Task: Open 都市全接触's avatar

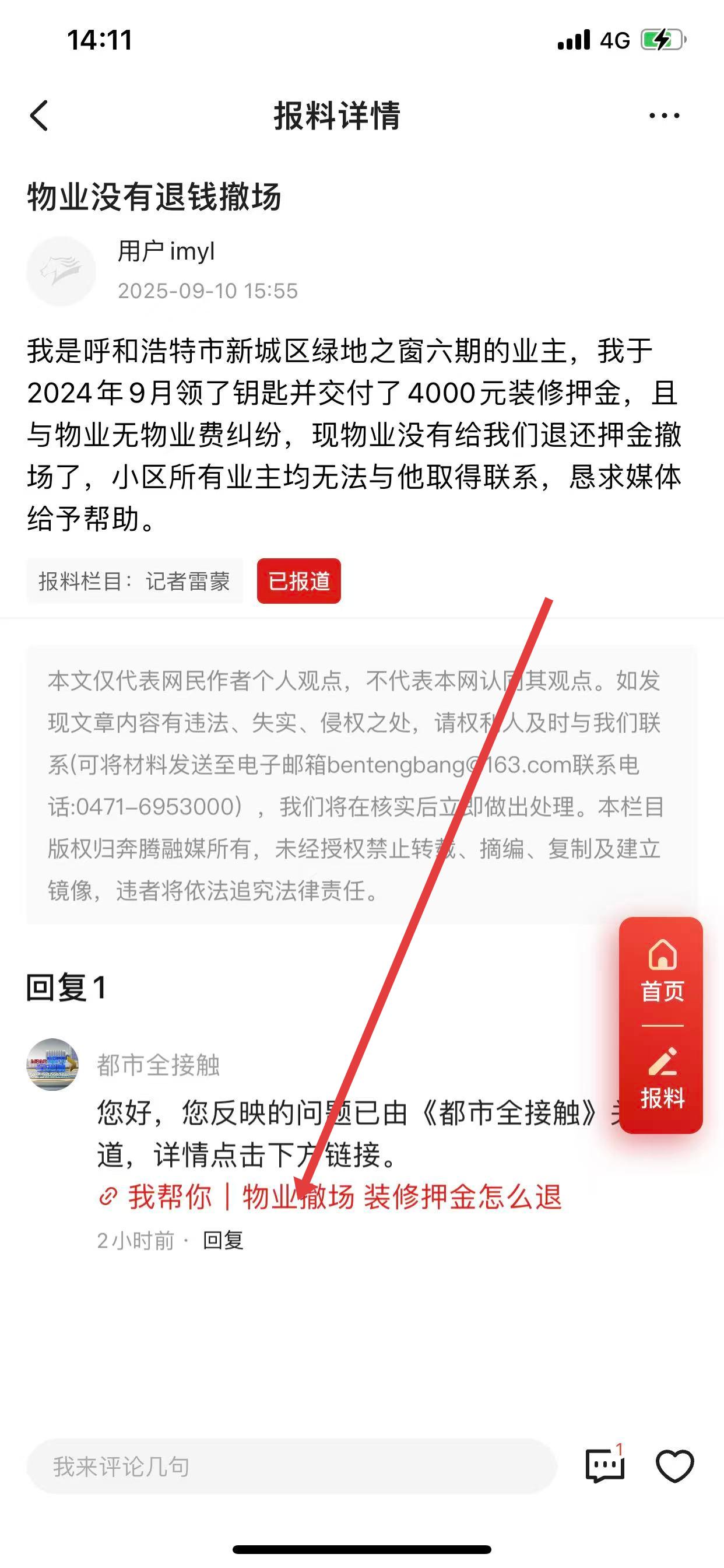Action: [52, 1065]
